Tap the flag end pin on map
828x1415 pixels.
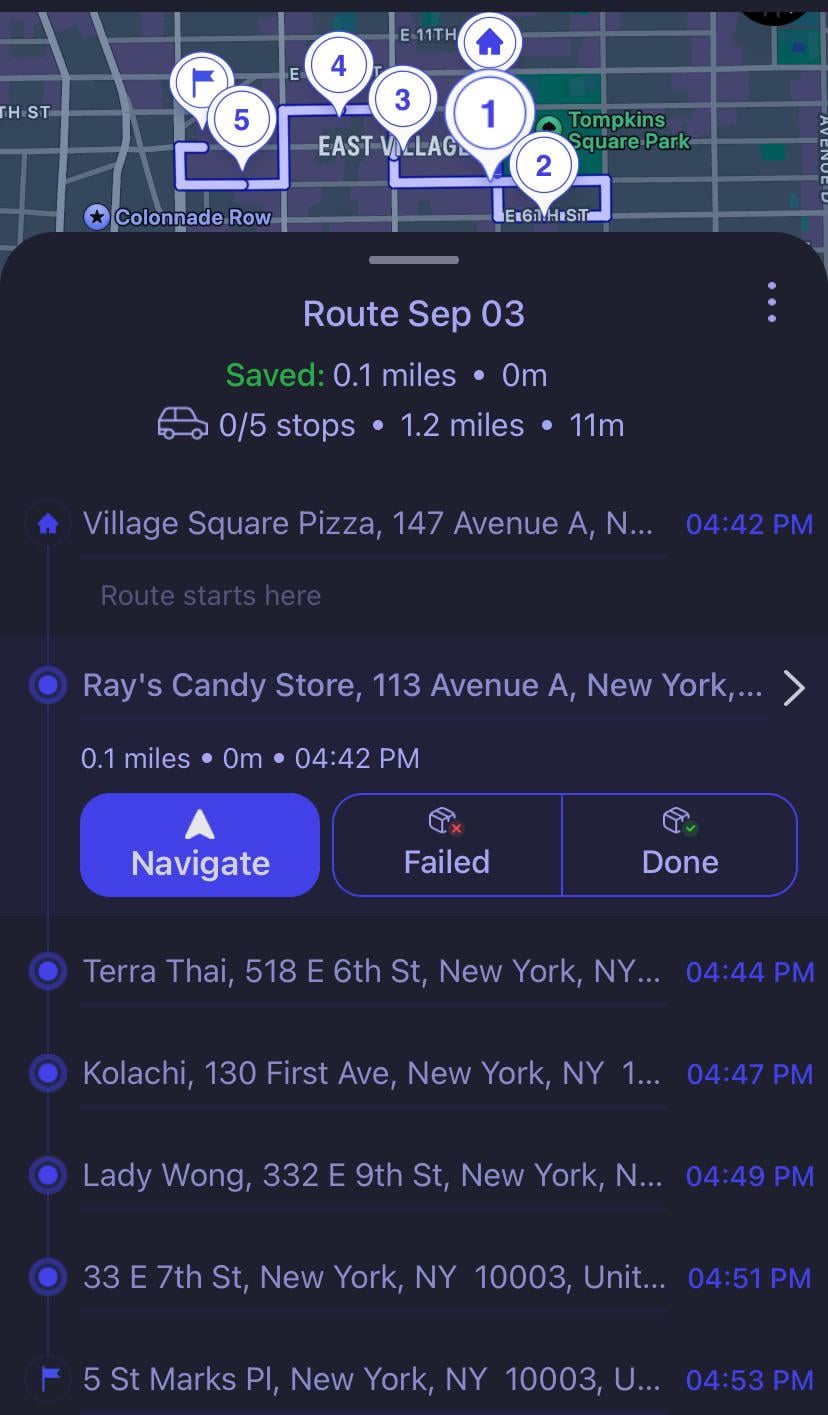202,84
